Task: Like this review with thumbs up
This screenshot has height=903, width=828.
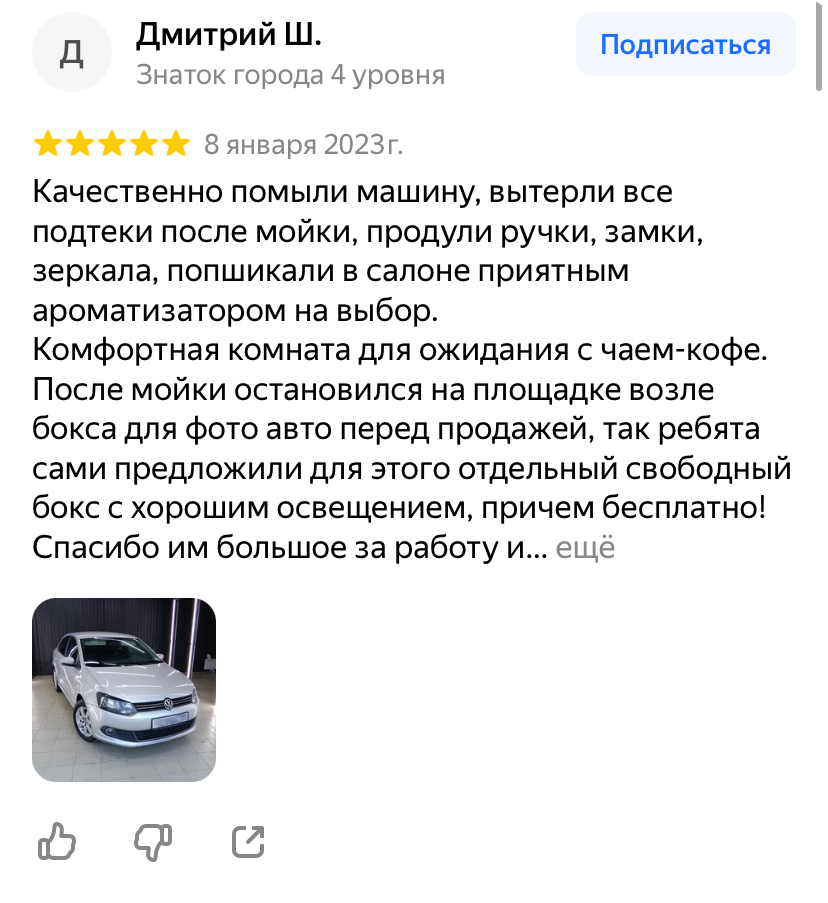Action: point(56,842)
